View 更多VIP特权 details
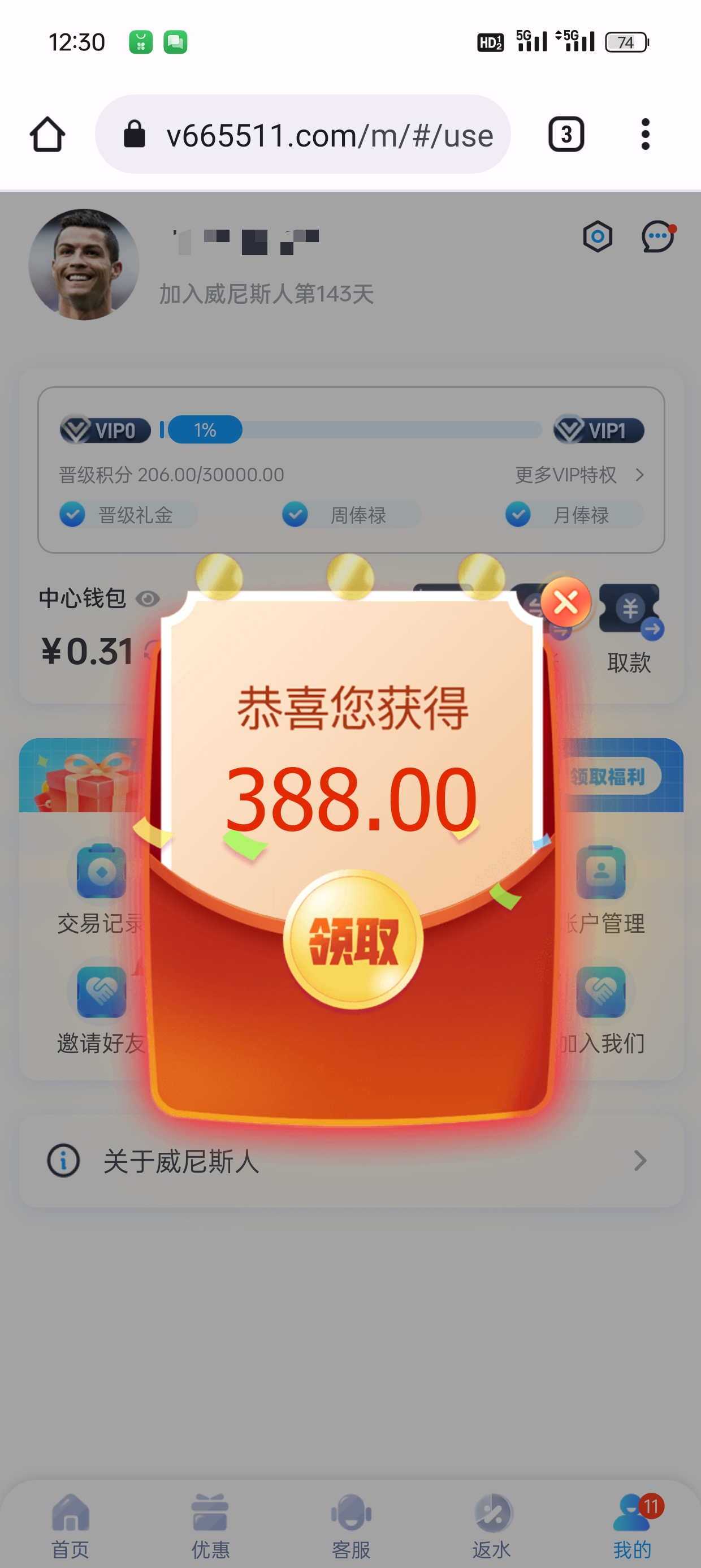 tap(578, 475)
